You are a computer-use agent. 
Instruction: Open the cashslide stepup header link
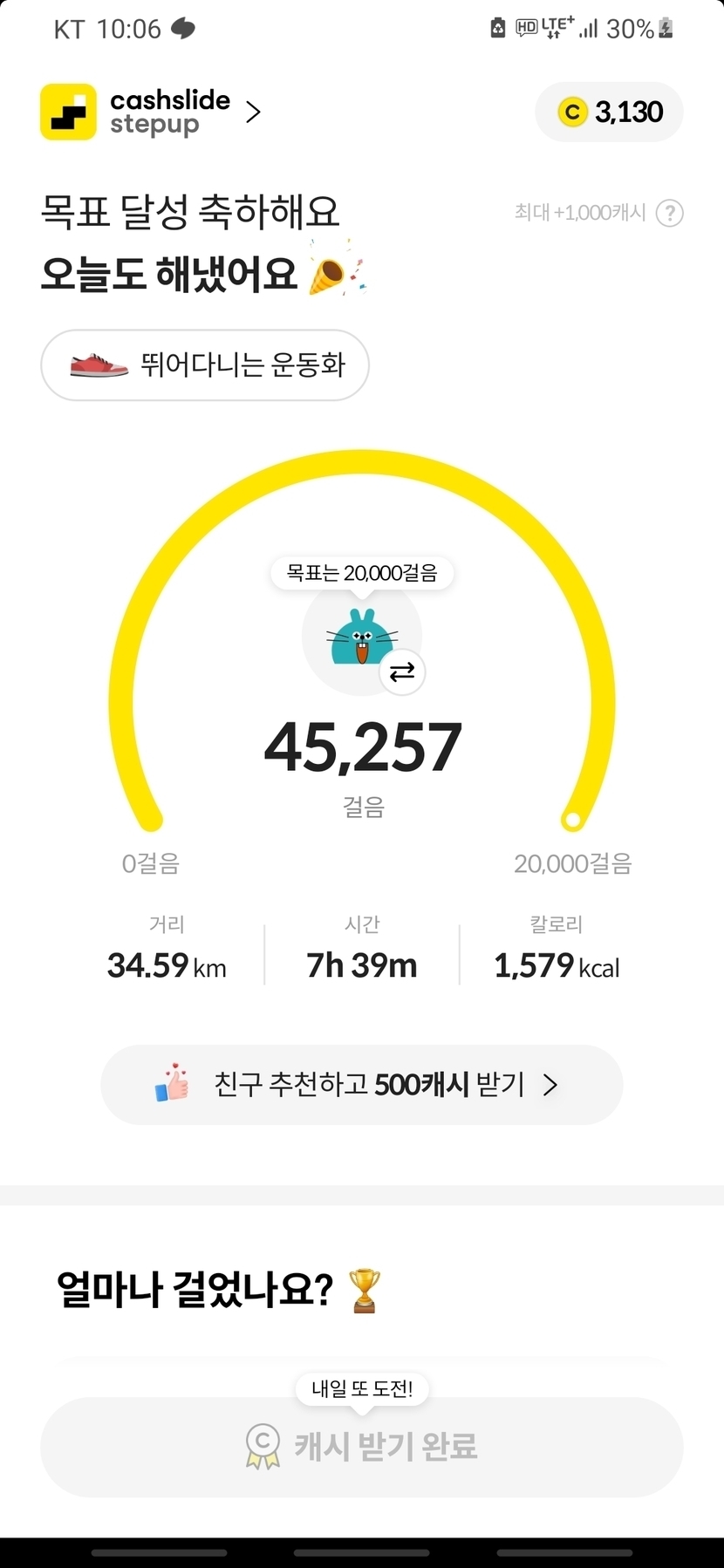pos(151,112)
